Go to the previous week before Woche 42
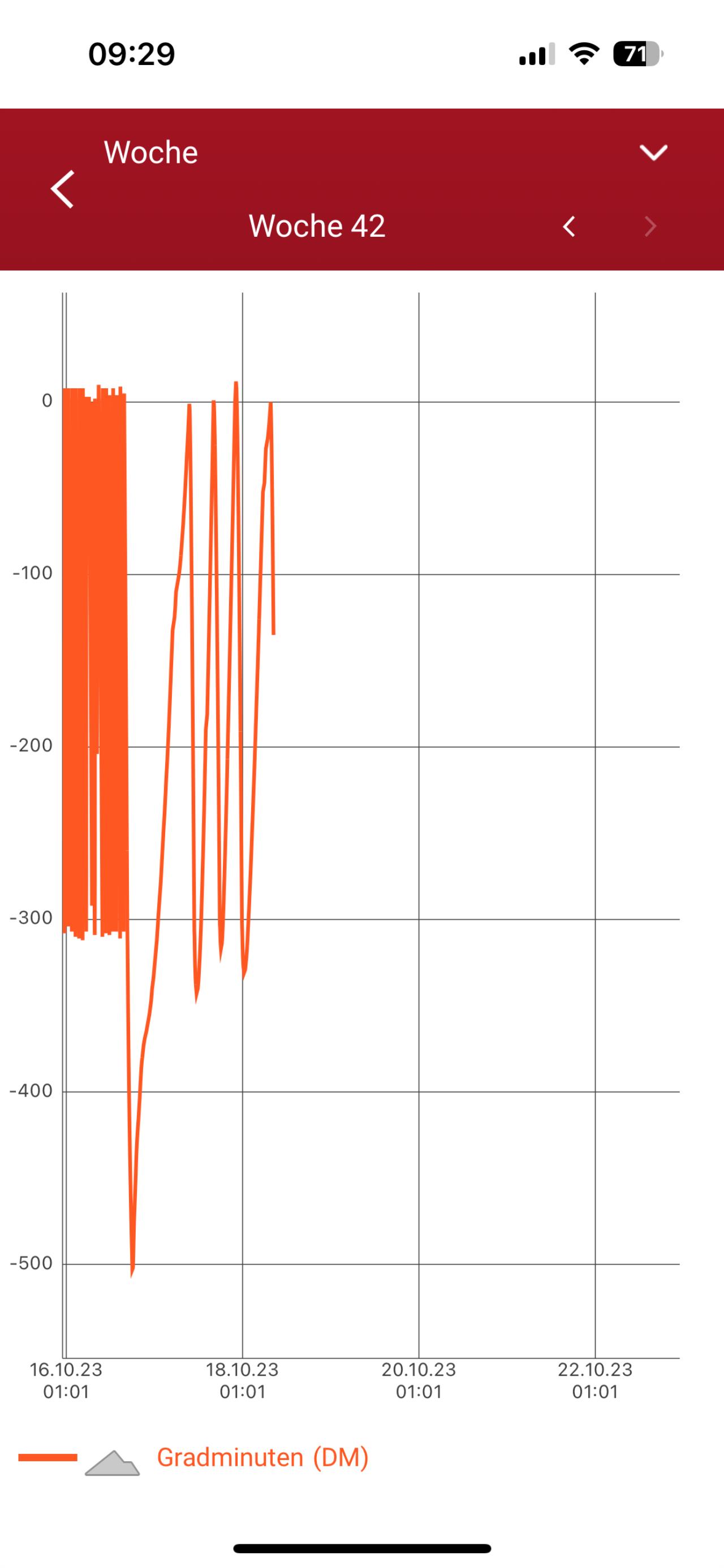724x1568 pixels. pyautogui.click(x=568, y=227)
